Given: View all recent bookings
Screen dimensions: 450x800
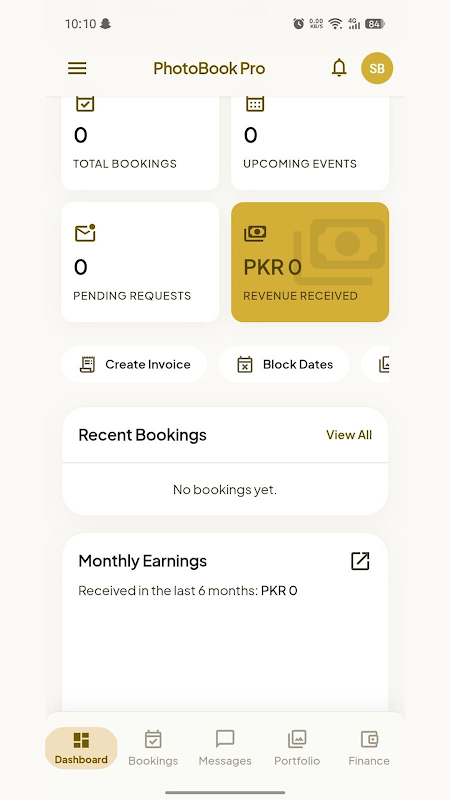Looking at the screenshot, I should pyautogui.click(x=349, y=435).
